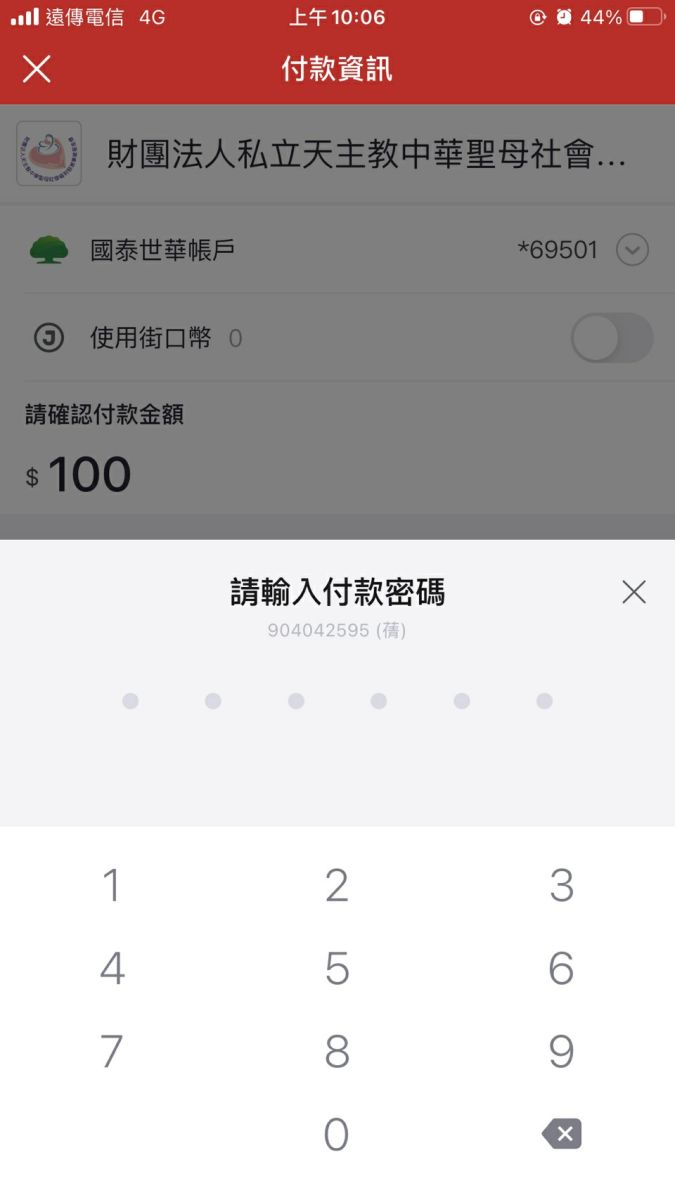Toggle the 使用街口幣 switch
The height and width of the screenshot is (1200, 675).
(x=612, y=338)
